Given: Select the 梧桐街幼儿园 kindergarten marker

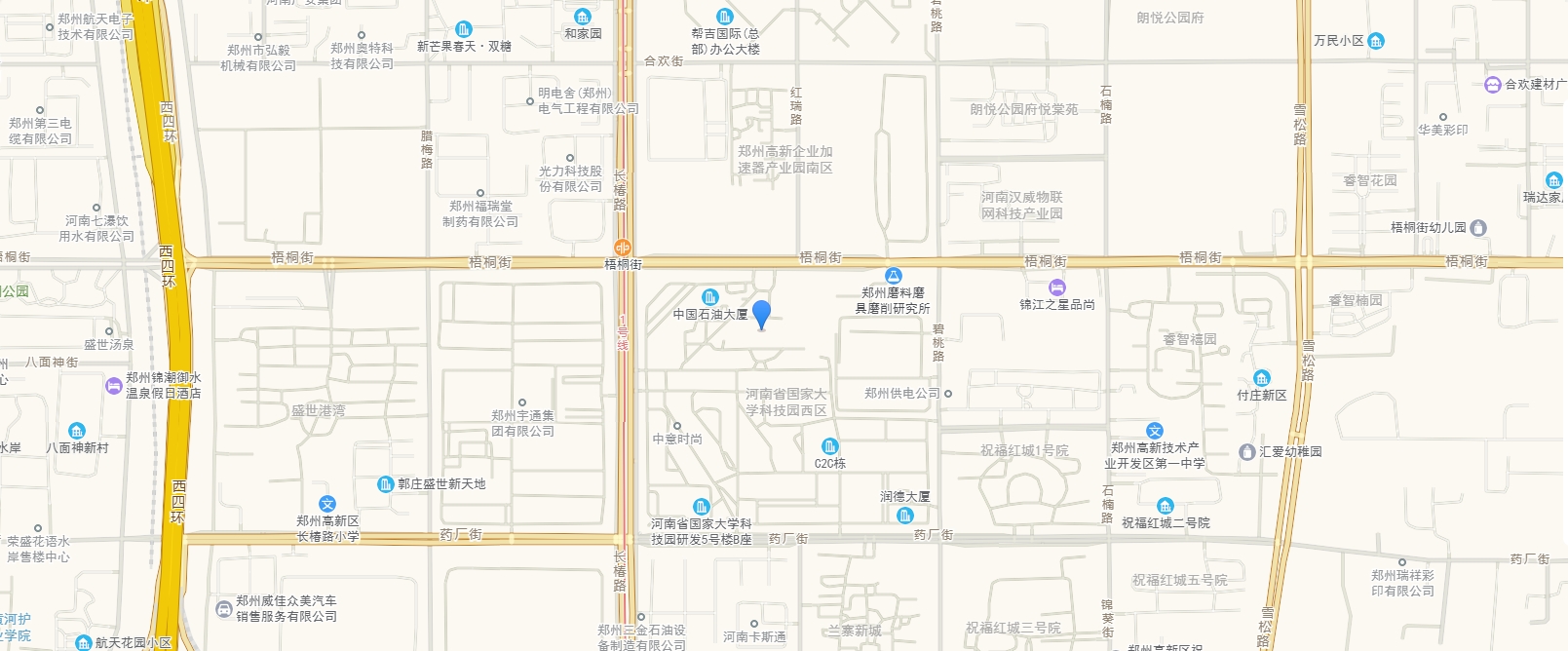Looking at the screenshot, I should 1478,228.
